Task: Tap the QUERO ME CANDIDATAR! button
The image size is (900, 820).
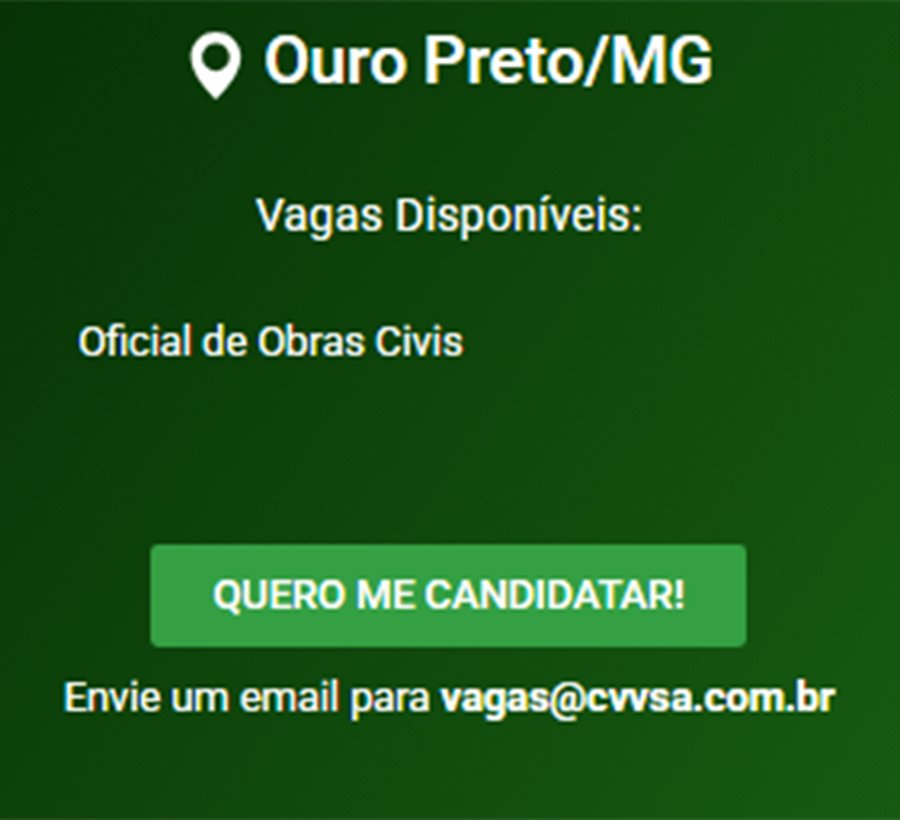Action: point(448,595)
